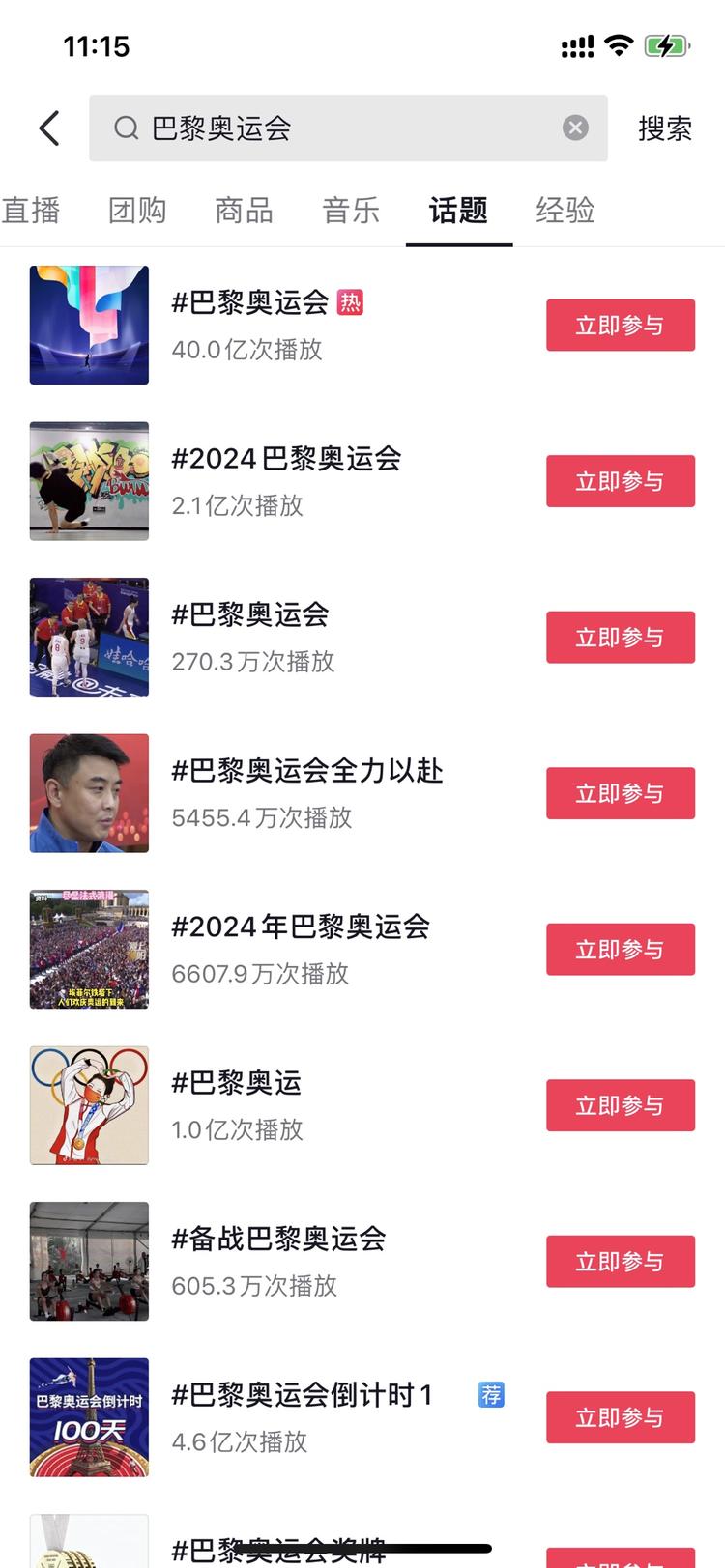The width and height of the screenshot is (725, 1568).
Task: Tap 立即参与 for the #巴黎奥运会 hot topic
Action: pos(621,326)
